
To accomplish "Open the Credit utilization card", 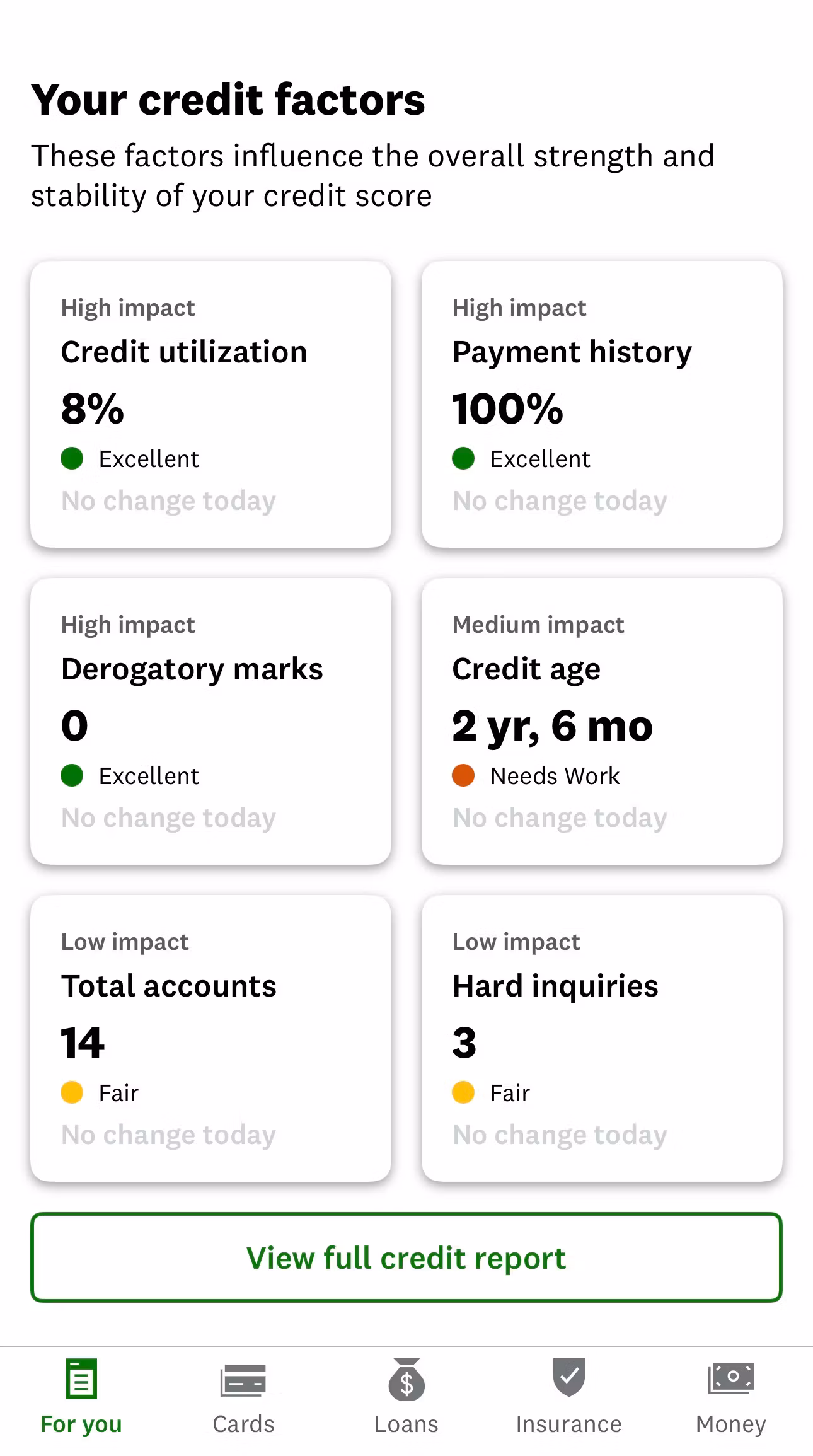I will [210, 404].
